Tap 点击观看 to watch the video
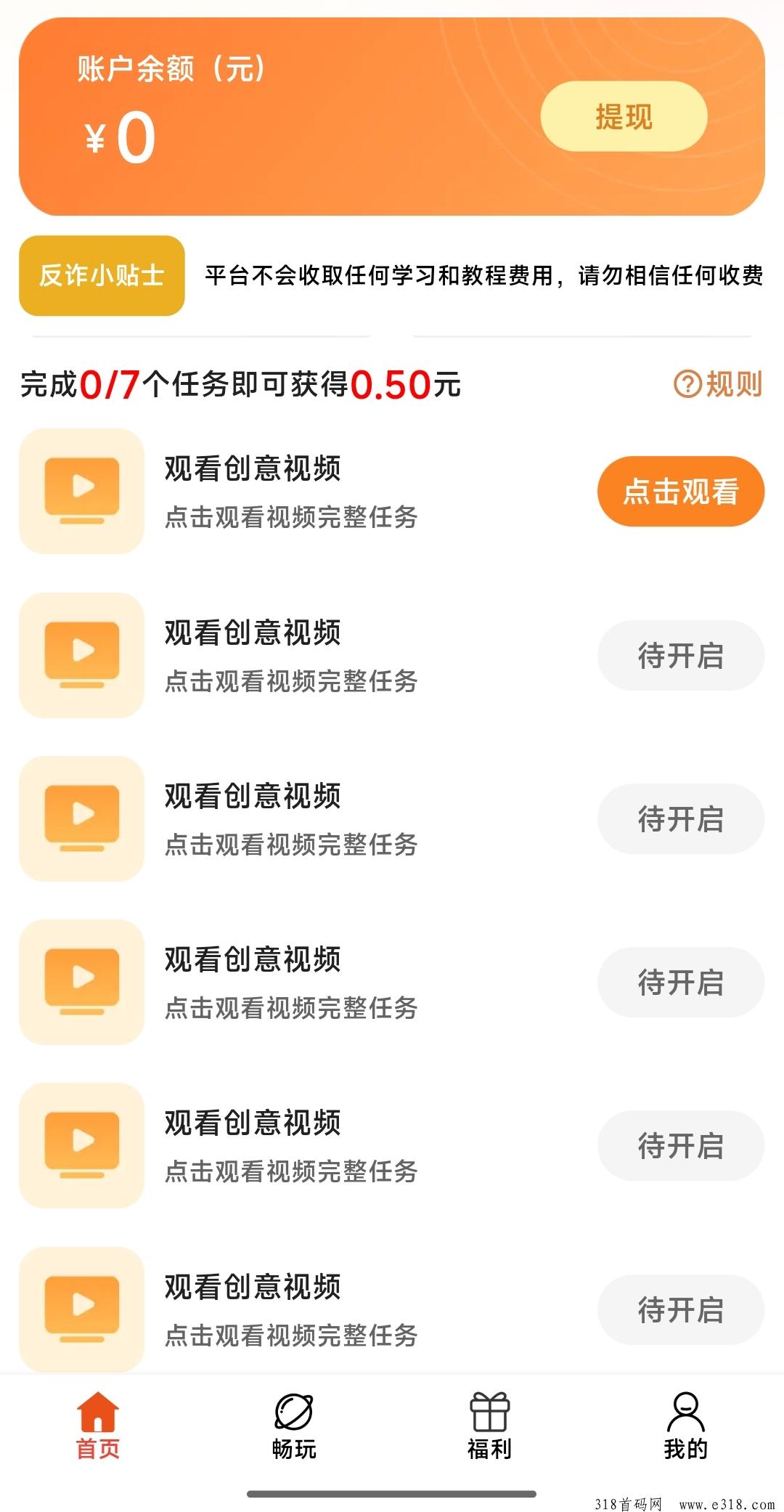 tap(681, 492)
